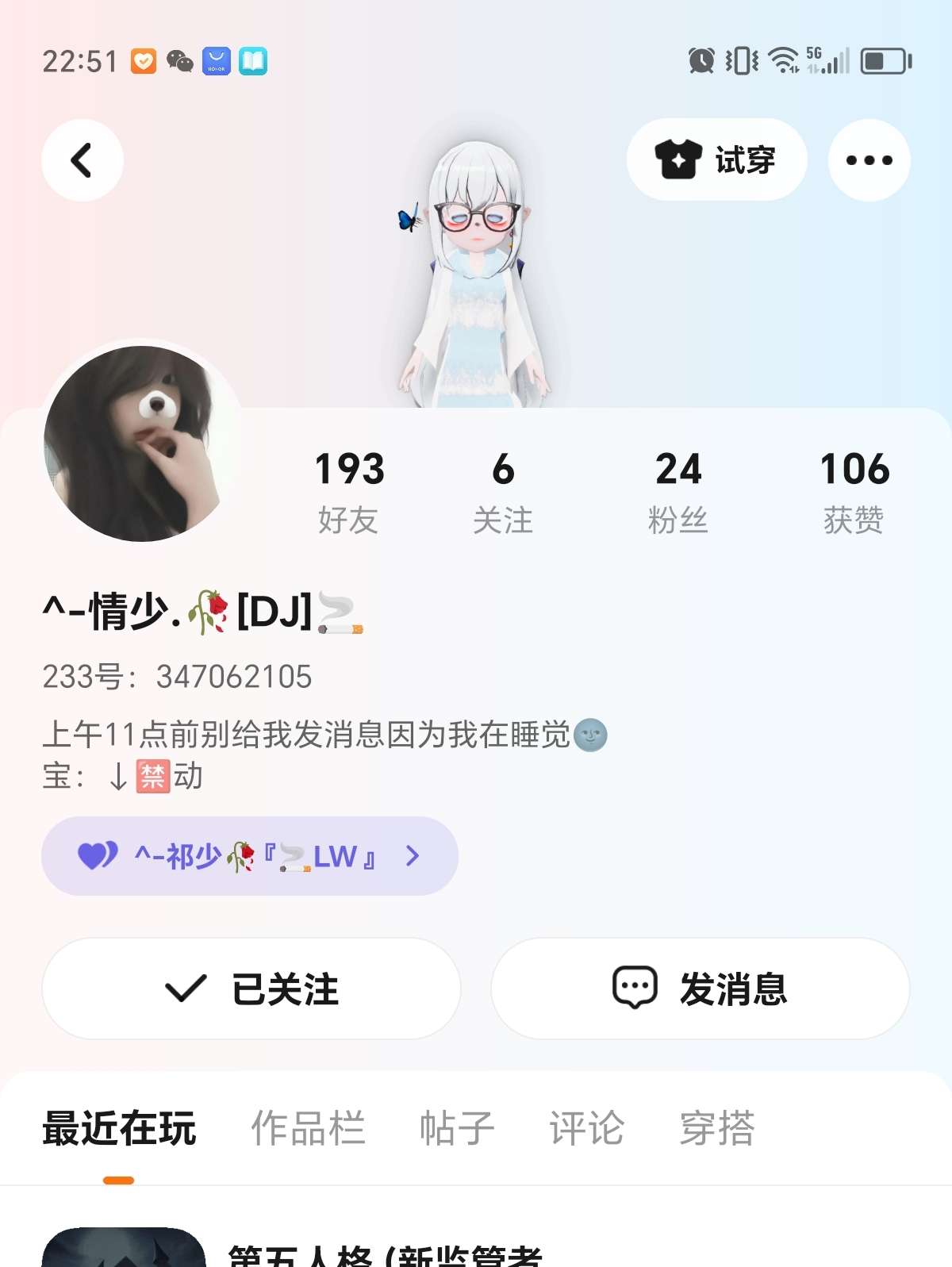
Task: Unfollow via the 已关注 button
Action: [251, 989]
